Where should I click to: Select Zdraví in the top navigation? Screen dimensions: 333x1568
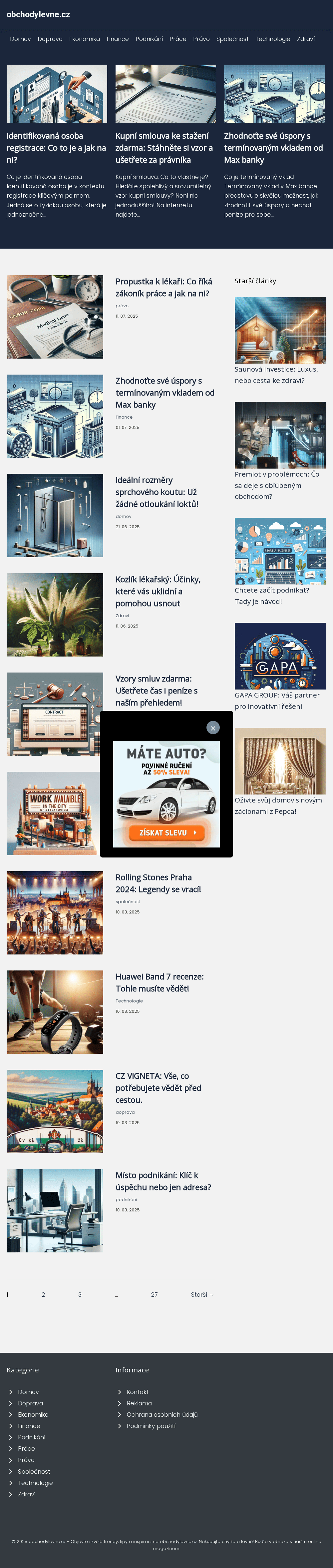pyautogui.click(x=306, y=39)
